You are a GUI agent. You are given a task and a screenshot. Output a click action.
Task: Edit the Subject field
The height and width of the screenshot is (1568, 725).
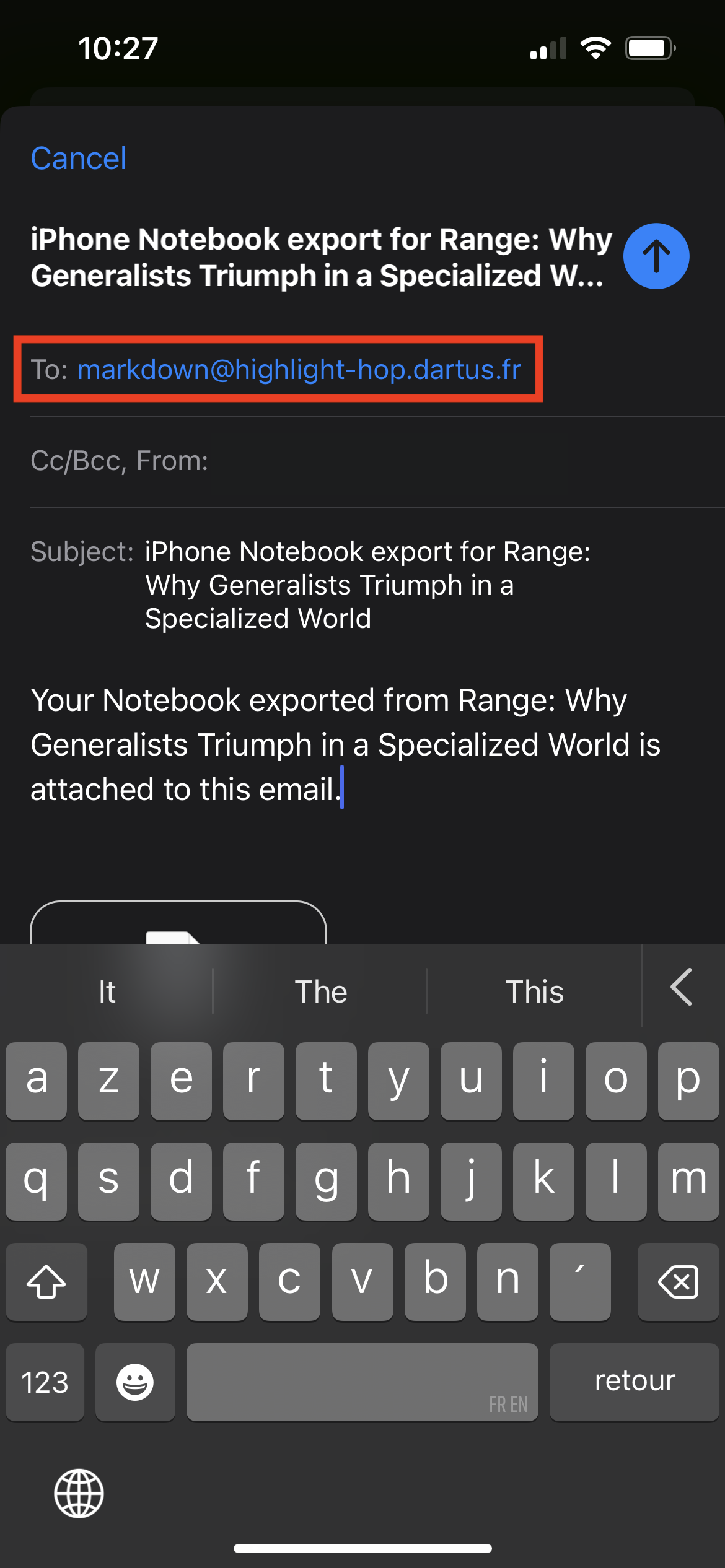(x=367, y=585)
